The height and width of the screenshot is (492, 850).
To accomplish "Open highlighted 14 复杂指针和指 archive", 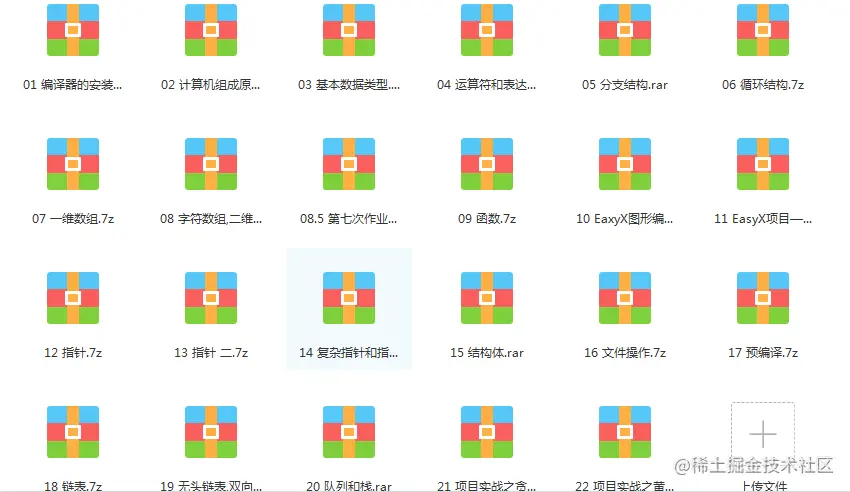I will pyautogui.click(x=348, y=298).
